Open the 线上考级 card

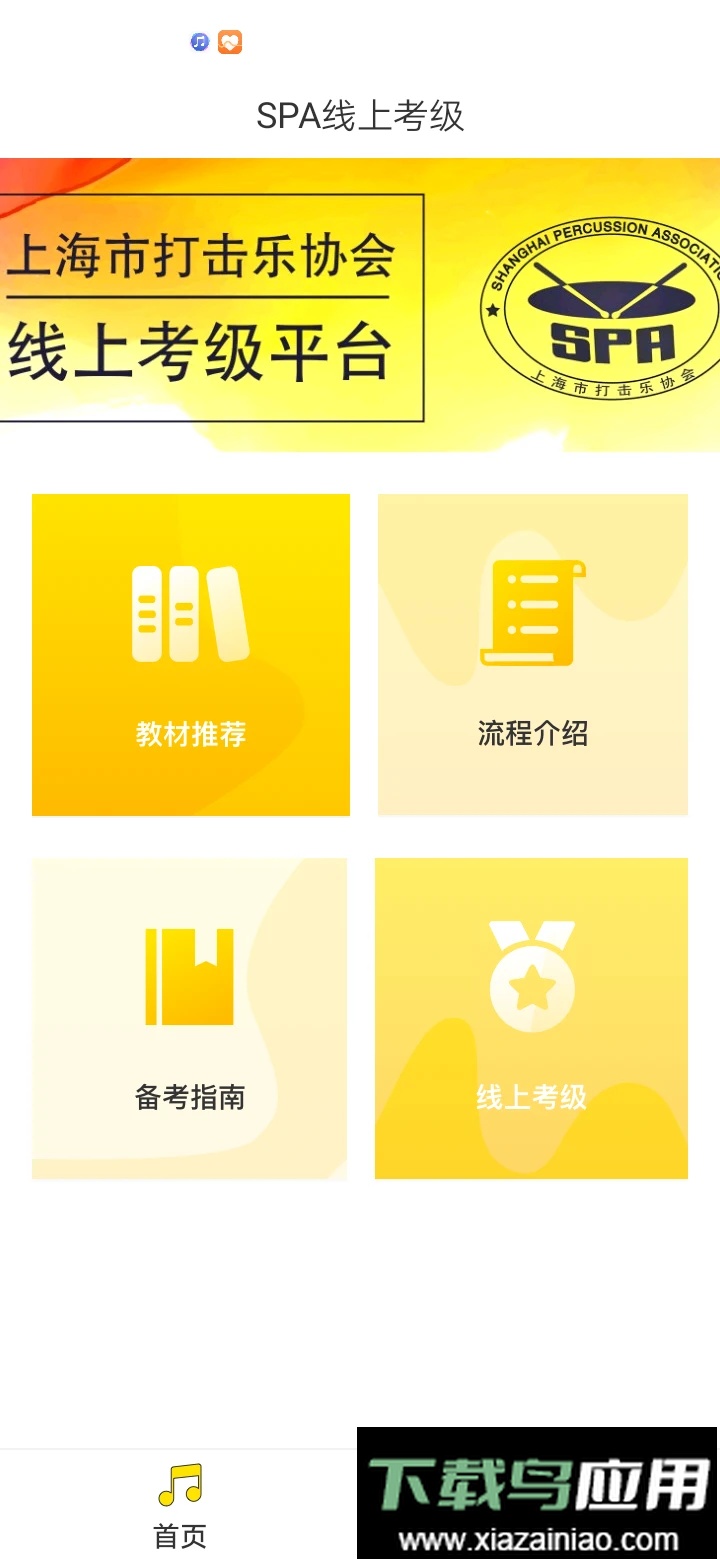531,1018
